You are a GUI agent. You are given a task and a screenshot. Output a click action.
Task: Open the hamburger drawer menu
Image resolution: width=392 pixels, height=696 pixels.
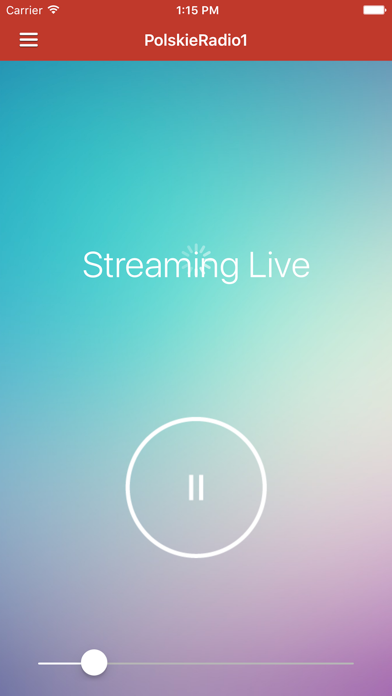tap(29, 40)
